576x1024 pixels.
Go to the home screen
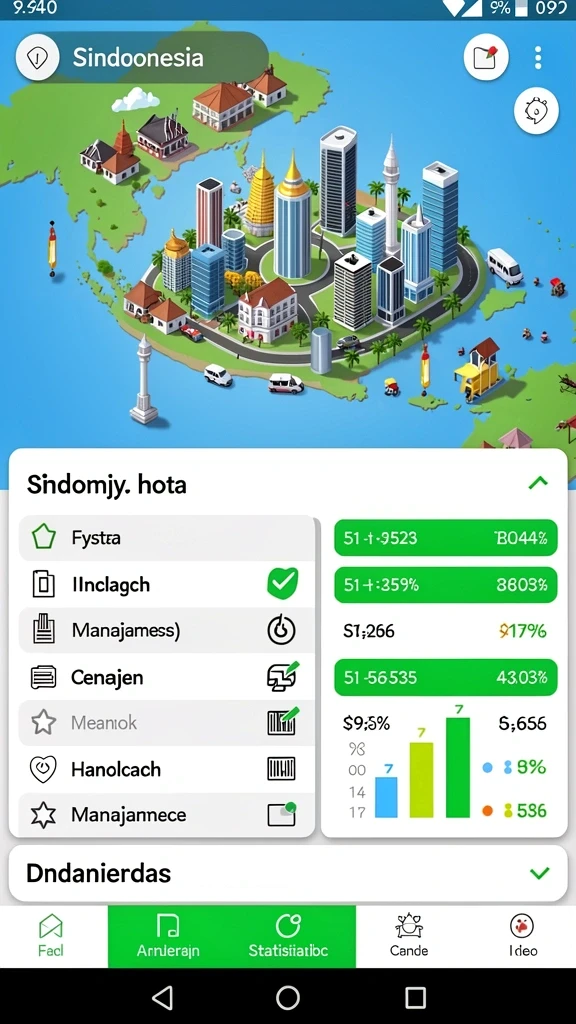coord(288,997)
